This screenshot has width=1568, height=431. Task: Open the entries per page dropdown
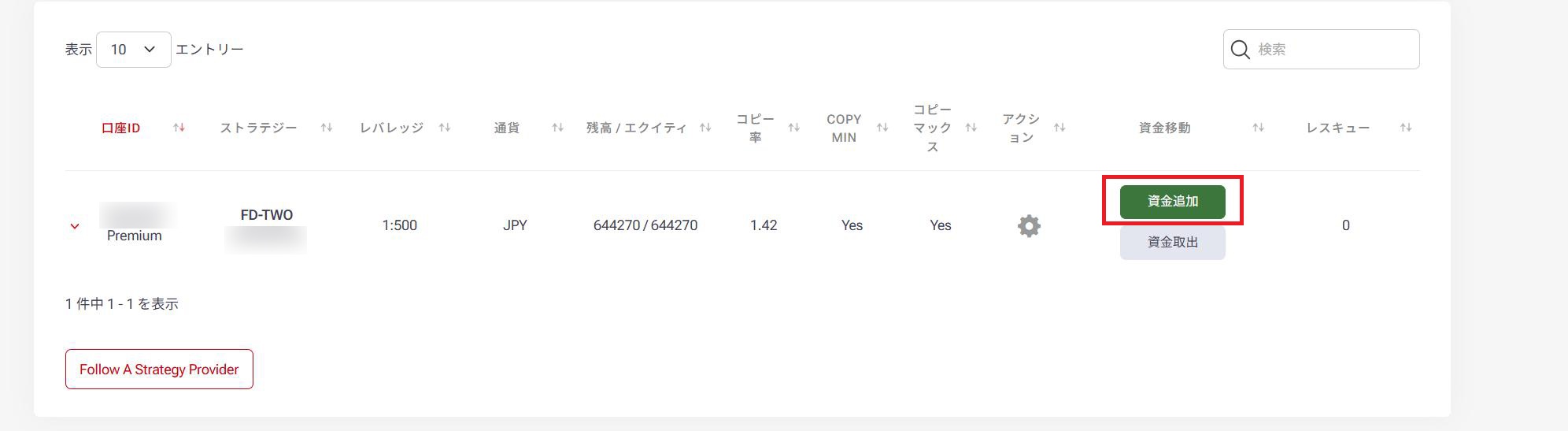[133, 50]
